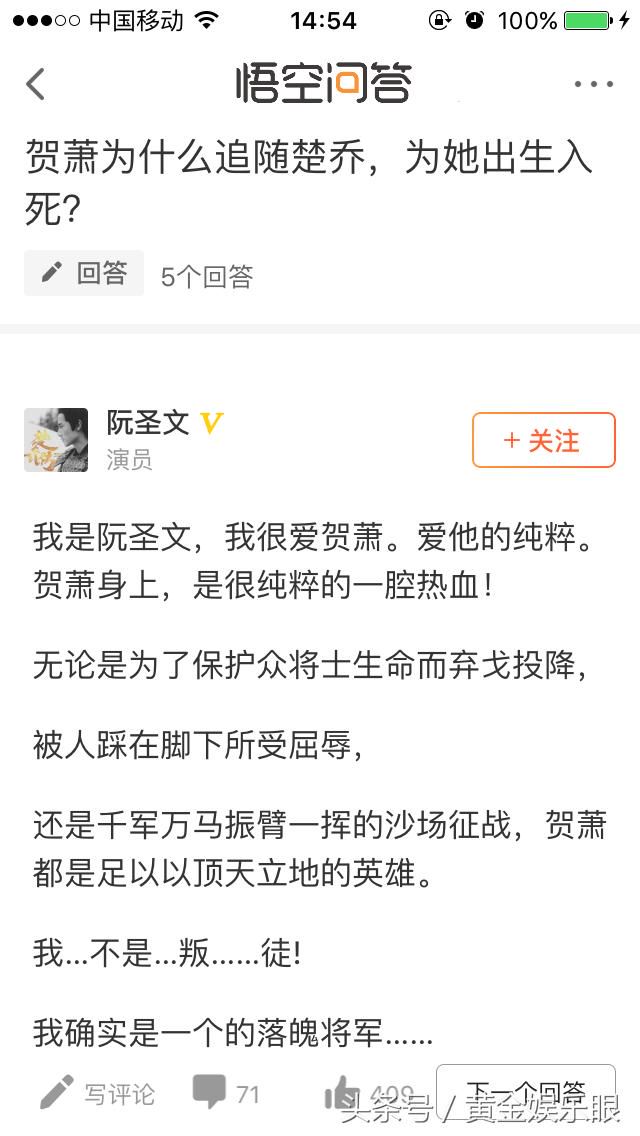The width and height of the screenshot is (640, 1136).
Task: Open the three-dot overflow menu
Action: (x=594, y=84)
